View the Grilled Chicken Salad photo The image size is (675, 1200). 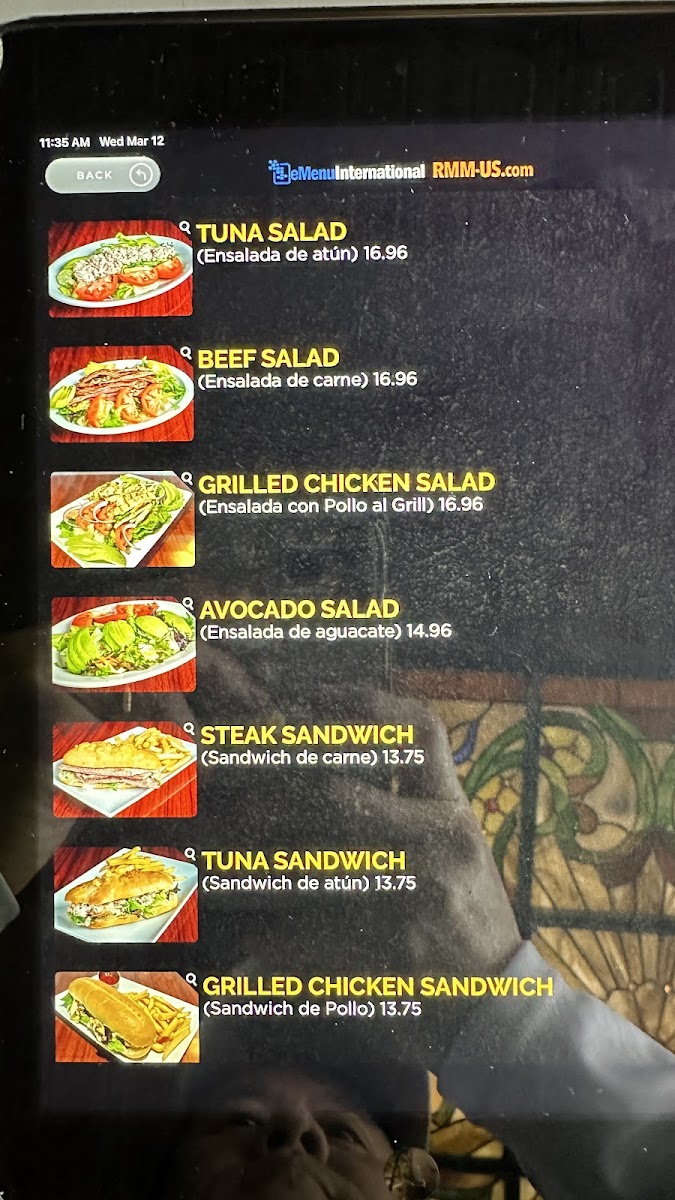coord(122,519)
